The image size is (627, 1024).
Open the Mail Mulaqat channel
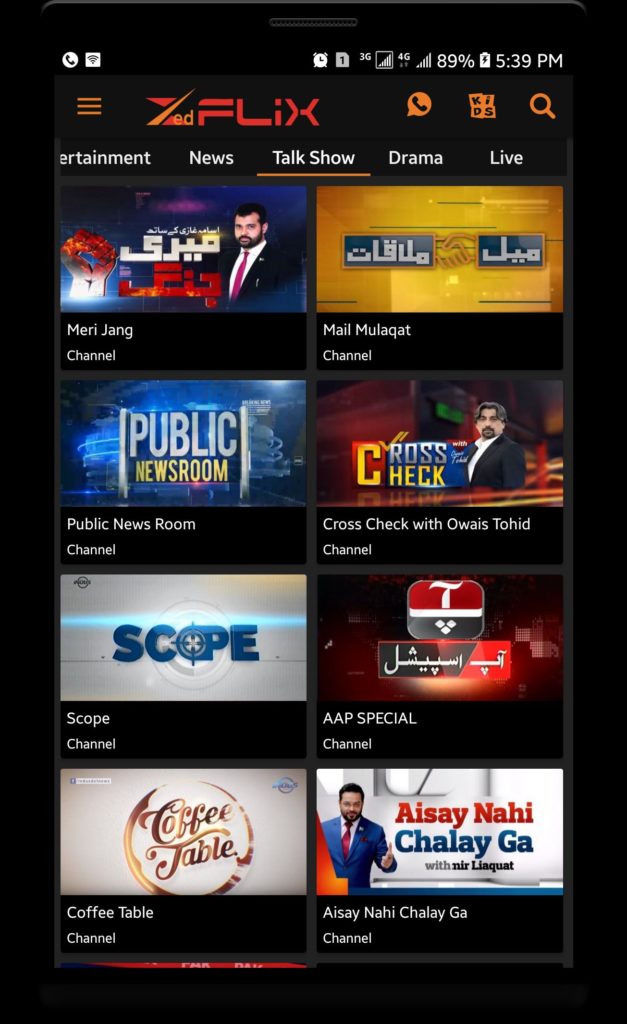pos(440,278)
